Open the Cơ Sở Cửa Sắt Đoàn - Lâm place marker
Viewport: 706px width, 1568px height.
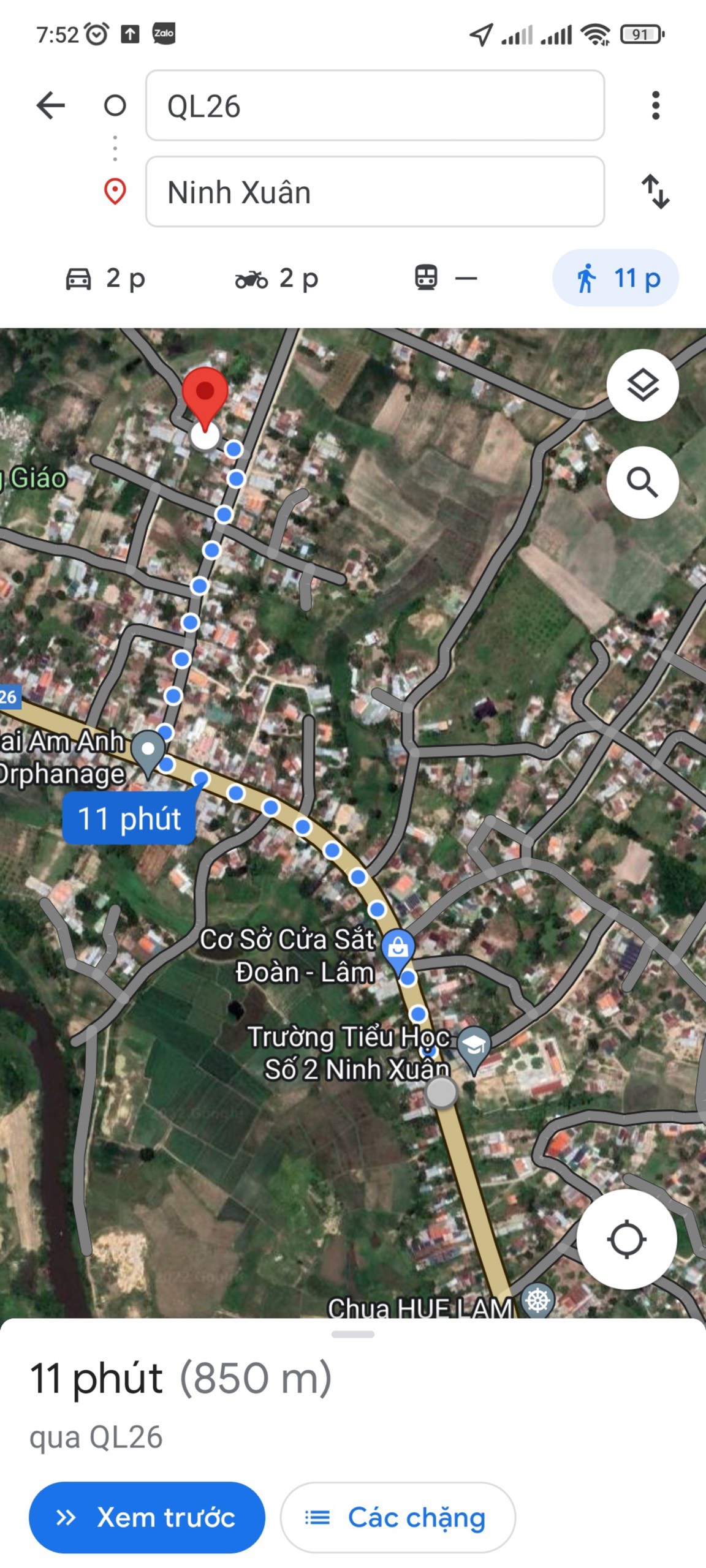pyautogui.click(x=398, y=948)
